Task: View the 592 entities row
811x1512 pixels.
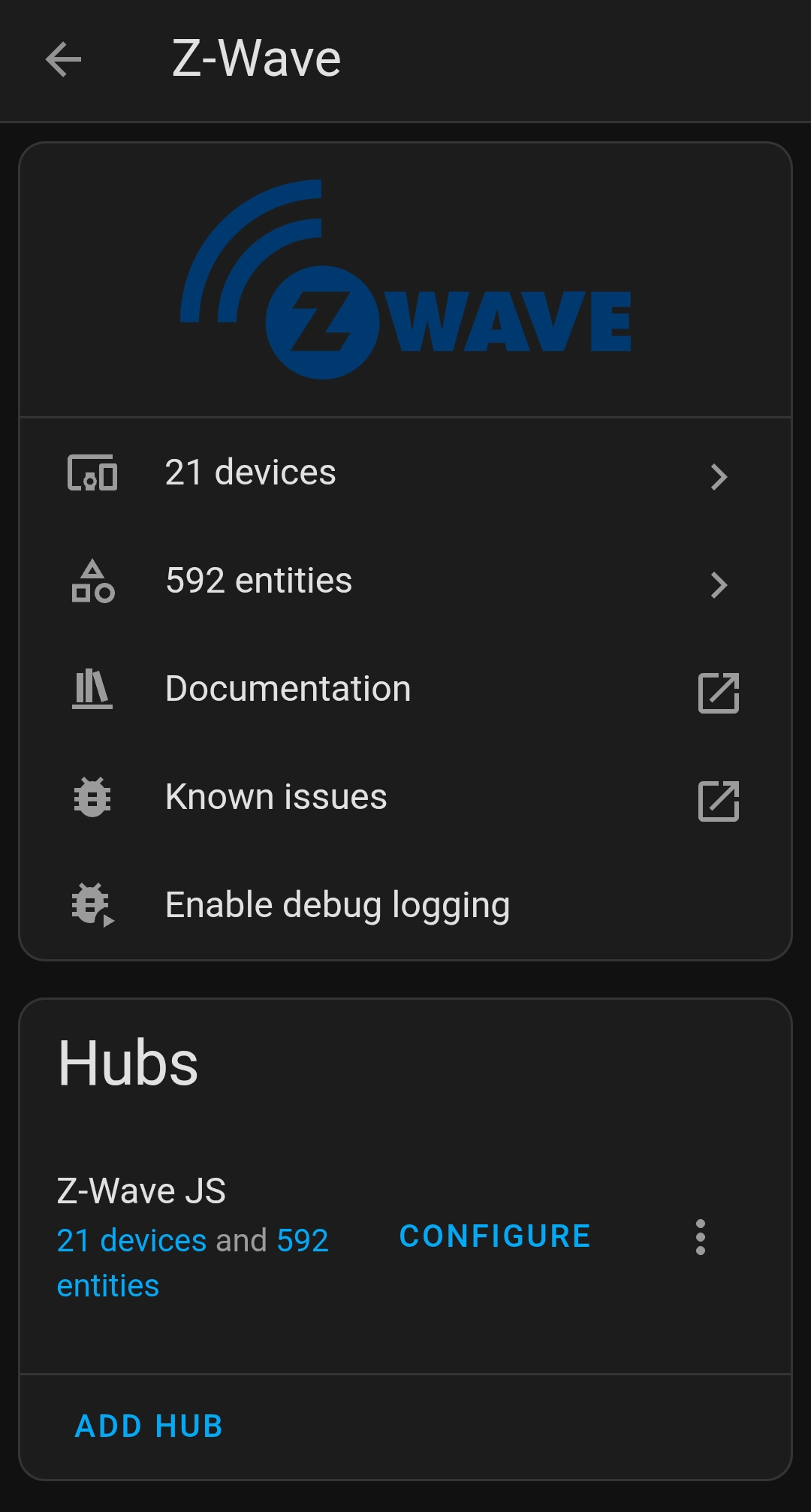Action: 405,582
